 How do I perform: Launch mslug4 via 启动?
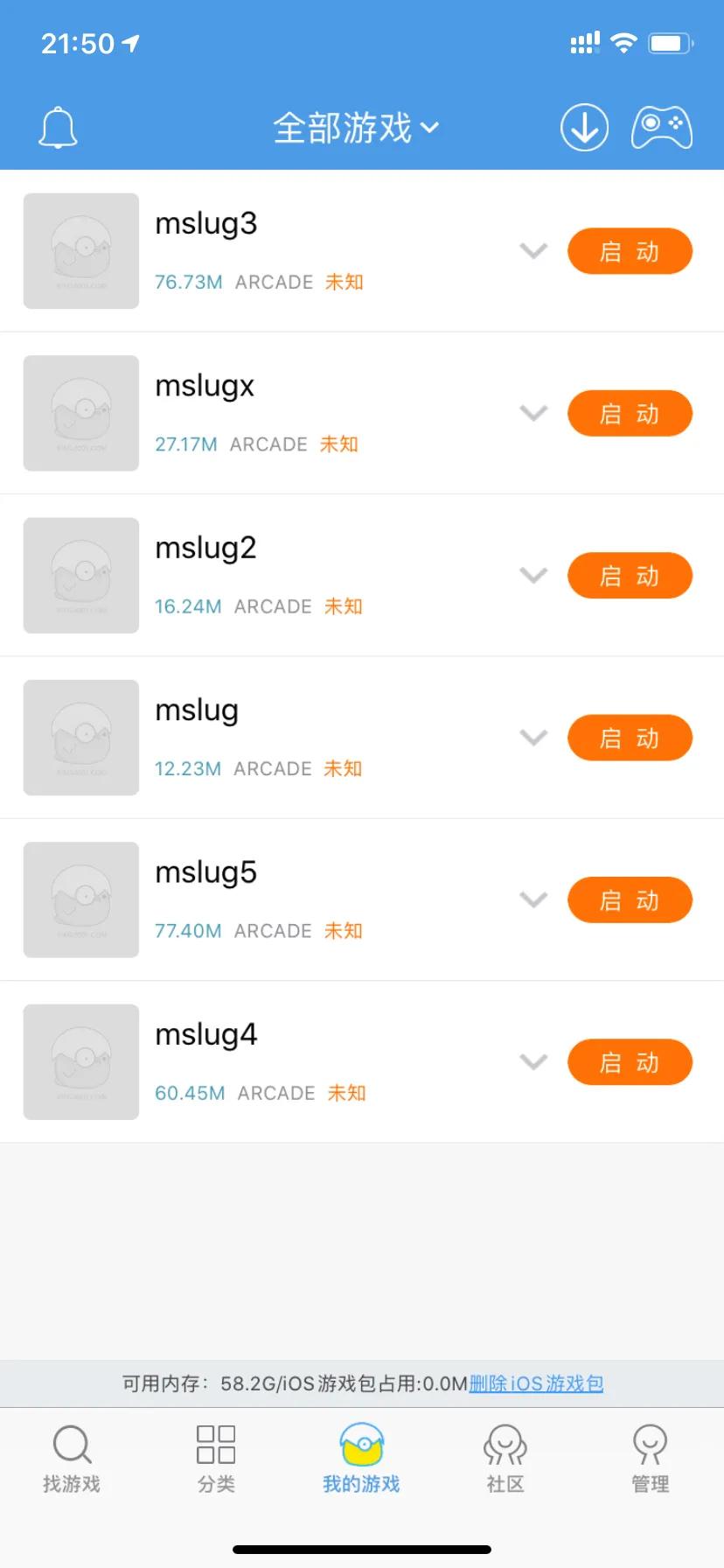630,1062
